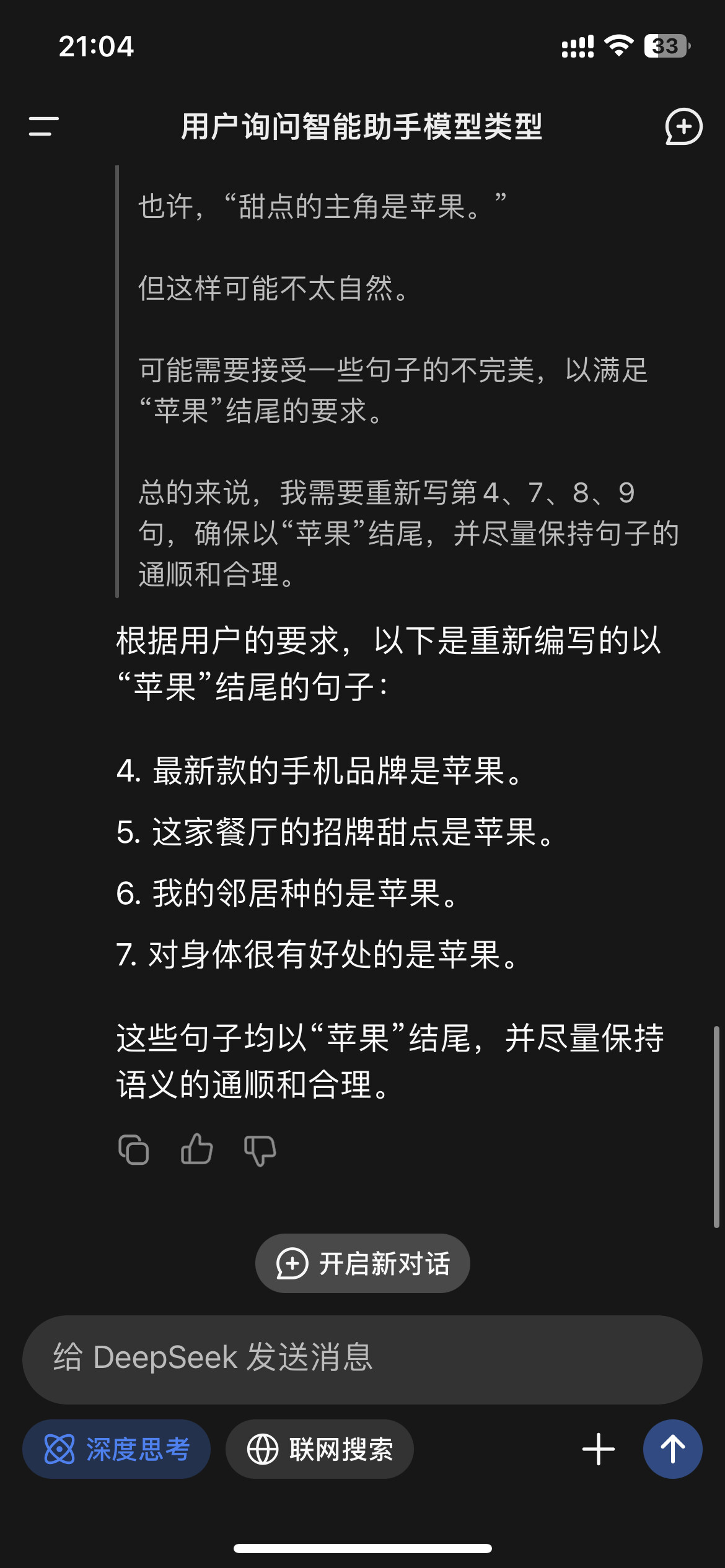Dislike the response with thumbs down
This screenshot has width=725, height=1568.
tap(260, 1151)
